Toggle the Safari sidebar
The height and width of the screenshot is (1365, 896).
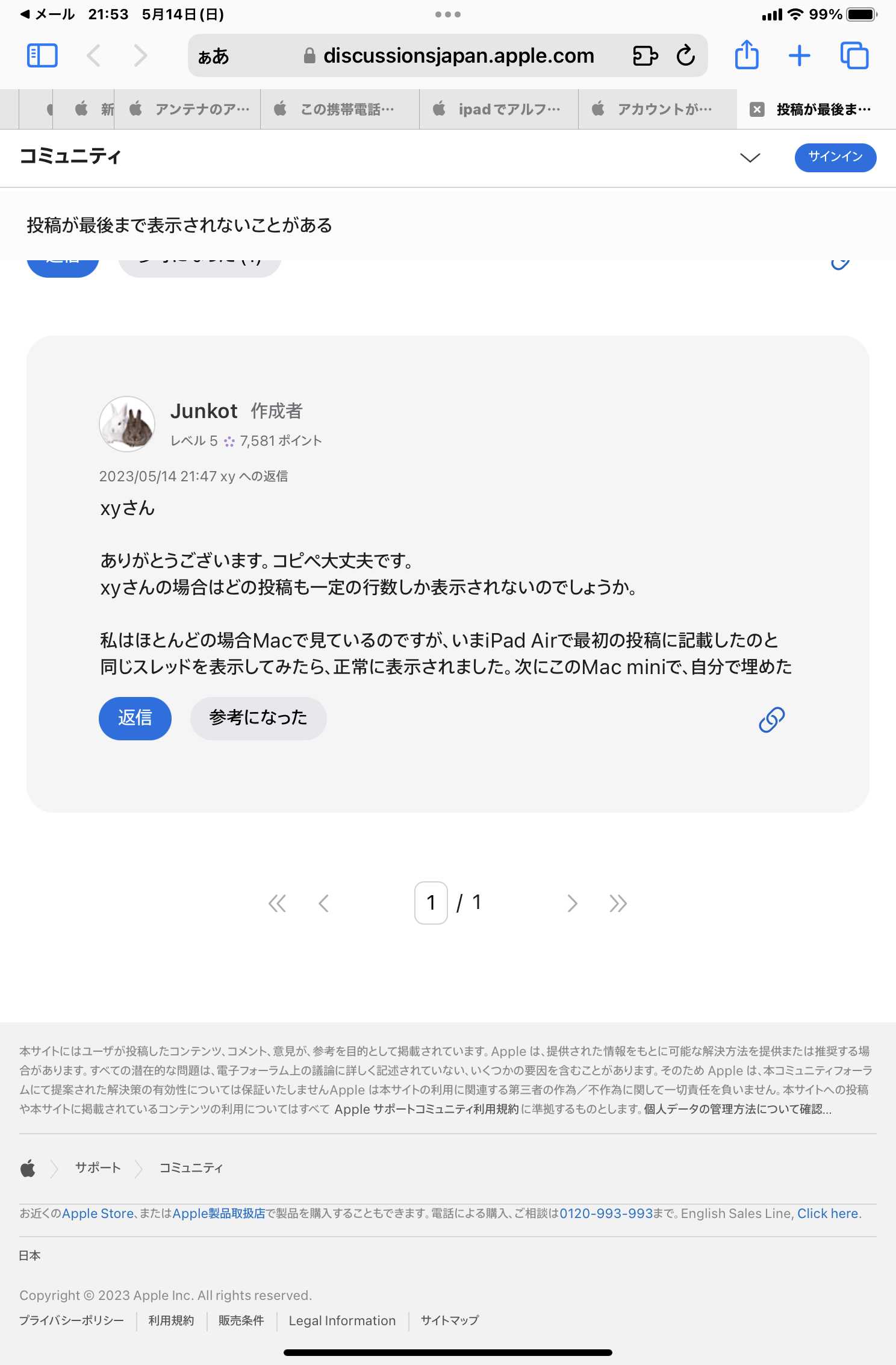(x=42, y=55)
